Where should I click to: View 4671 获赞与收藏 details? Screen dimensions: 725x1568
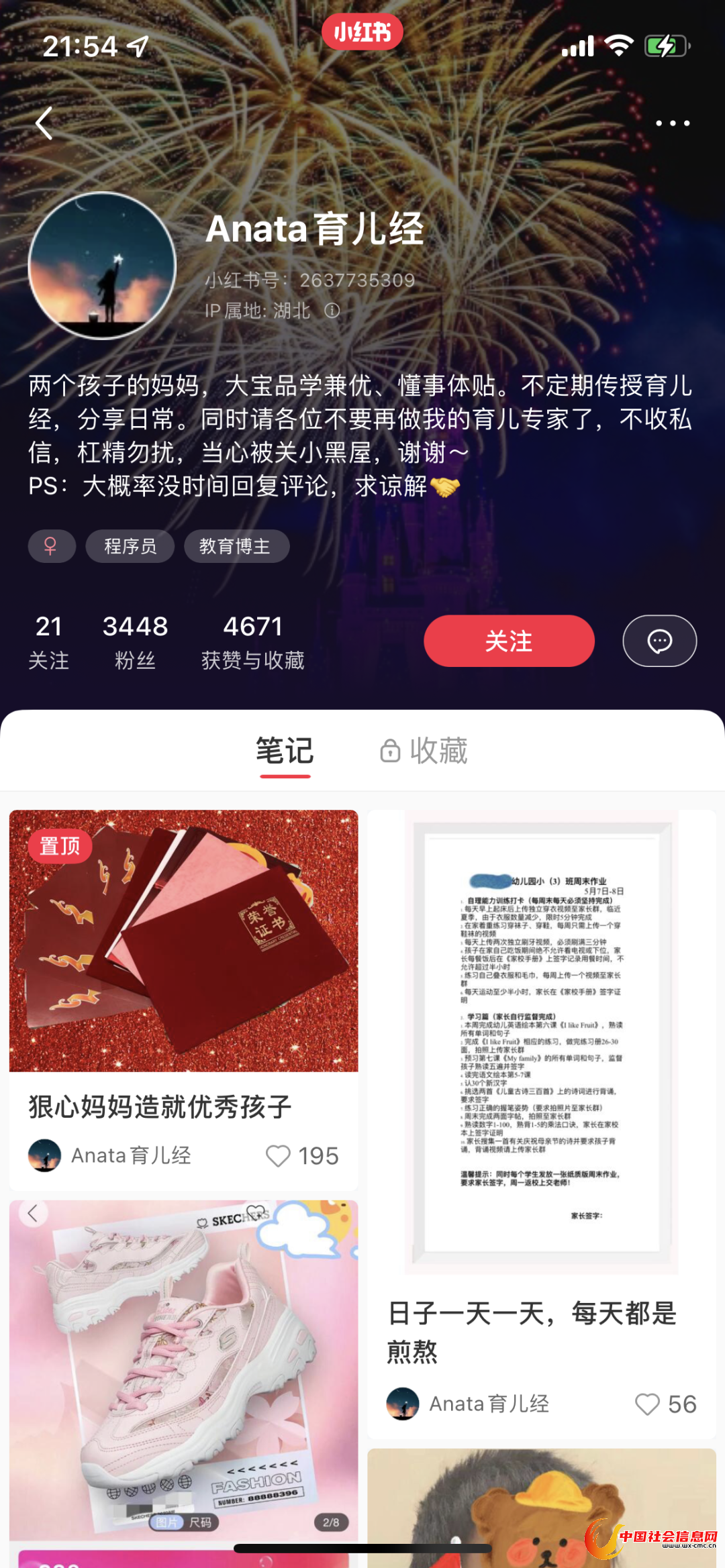(x=252, y=641)
